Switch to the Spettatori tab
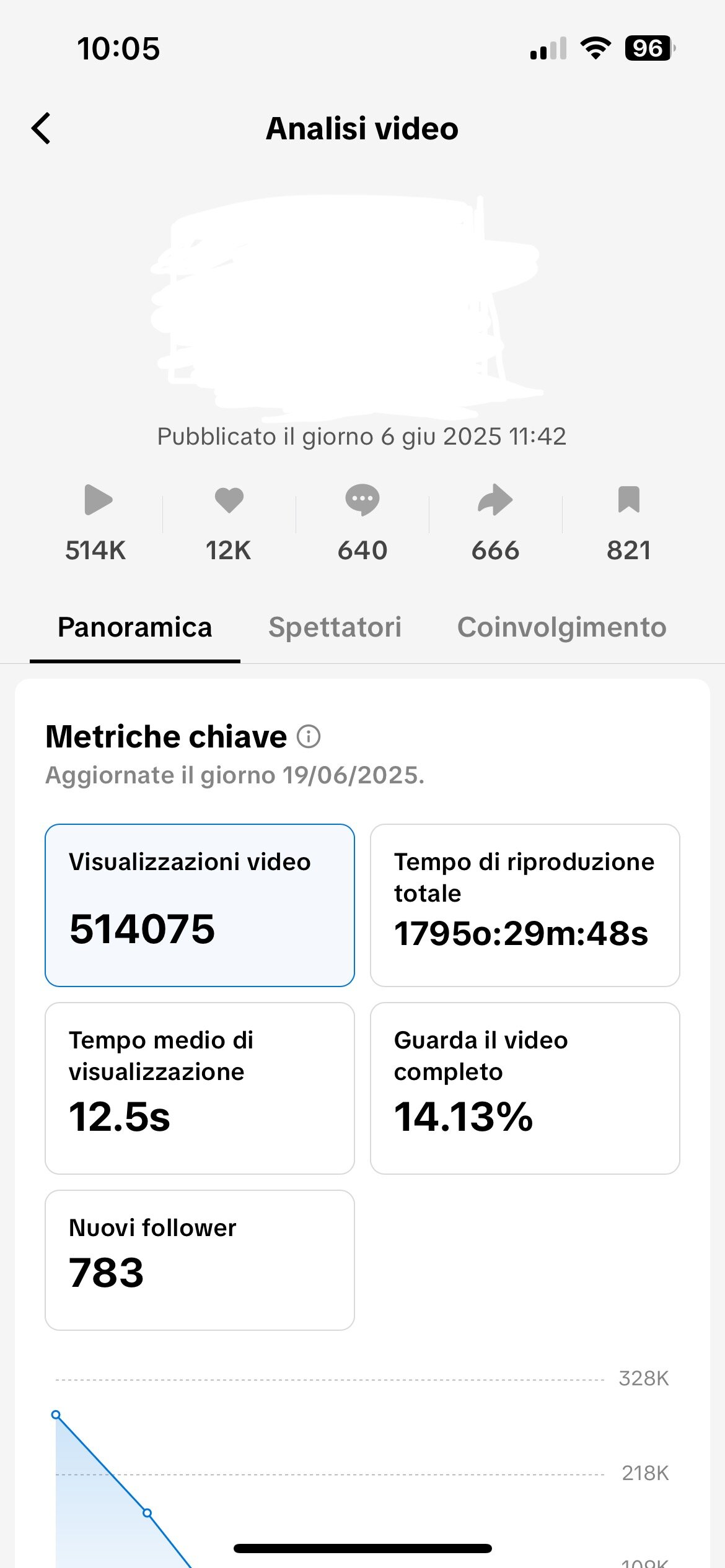 (335, 627)
